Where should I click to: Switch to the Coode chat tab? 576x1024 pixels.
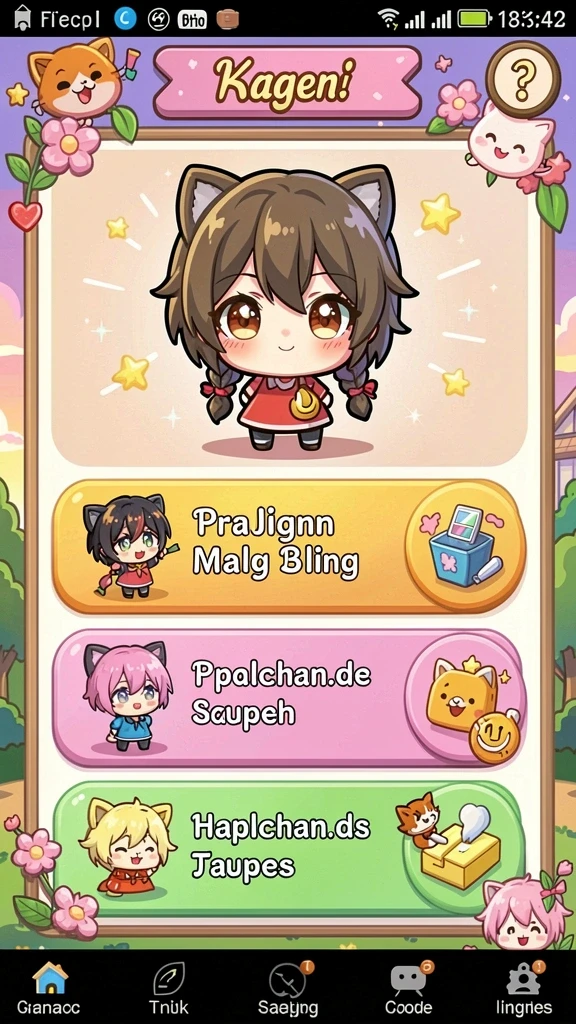[408, 988]
